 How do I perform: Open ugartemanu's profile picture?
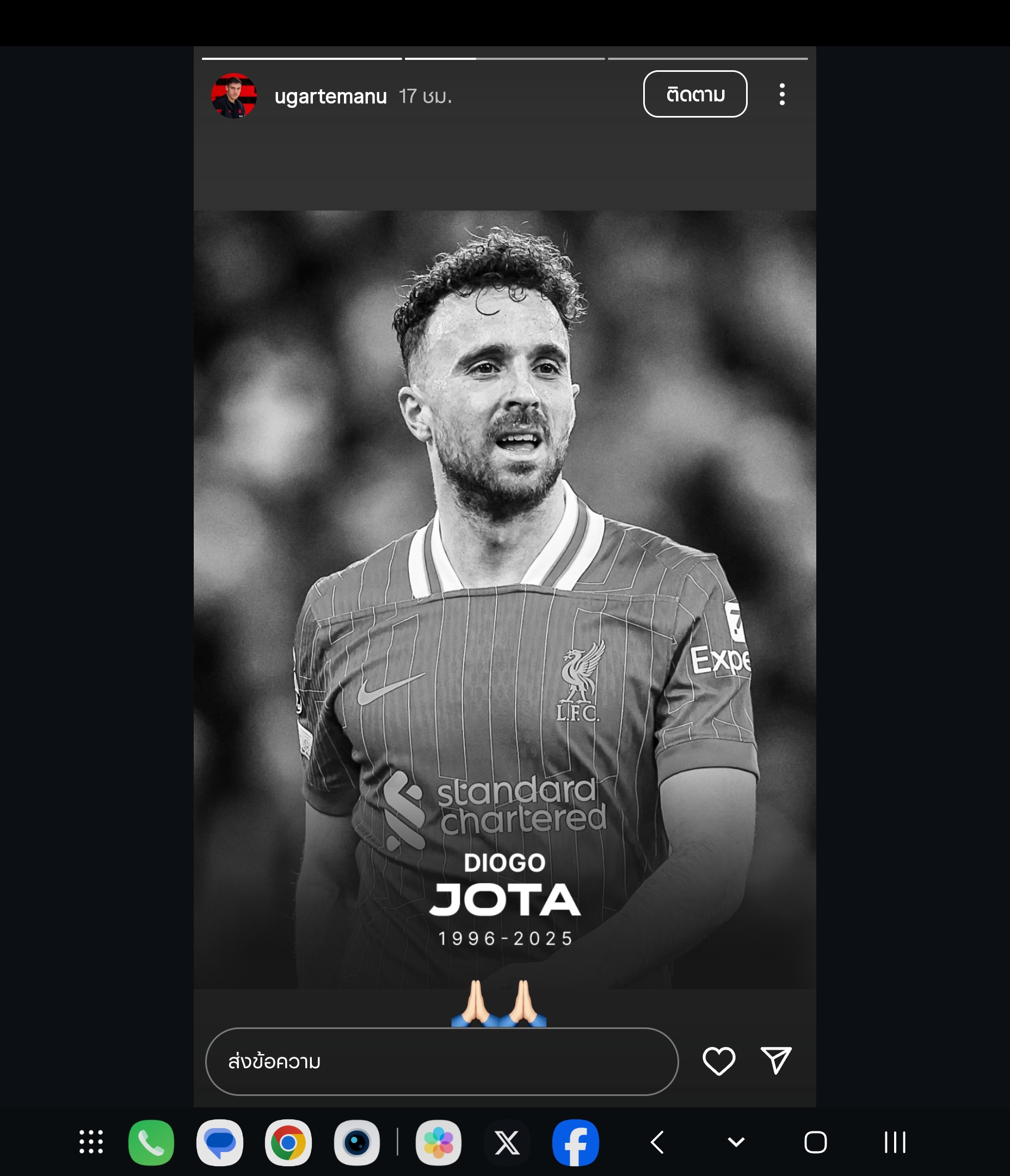[234, 95]
